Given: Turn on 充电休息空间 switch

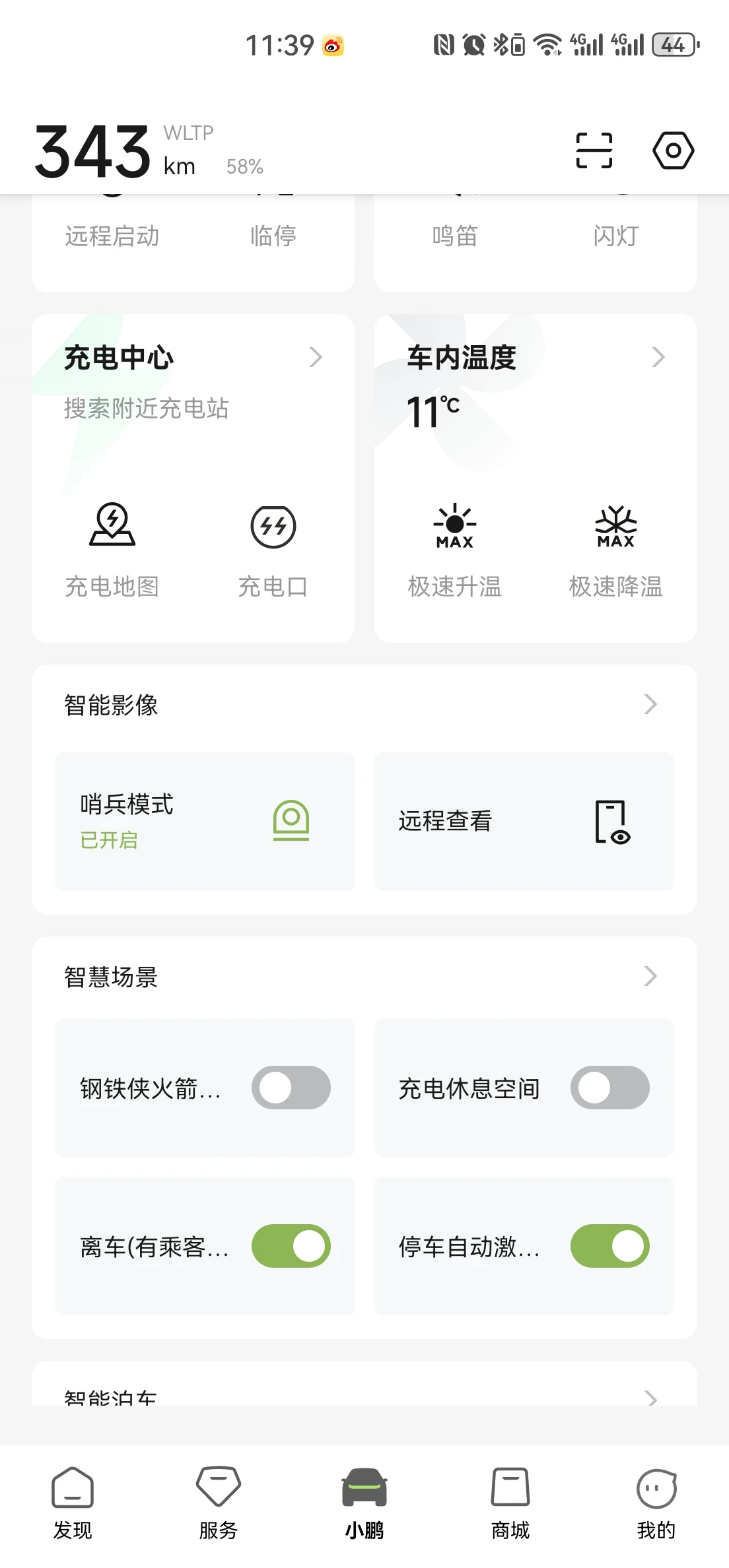Looking at the screenshot, I should coord(610,1088).
